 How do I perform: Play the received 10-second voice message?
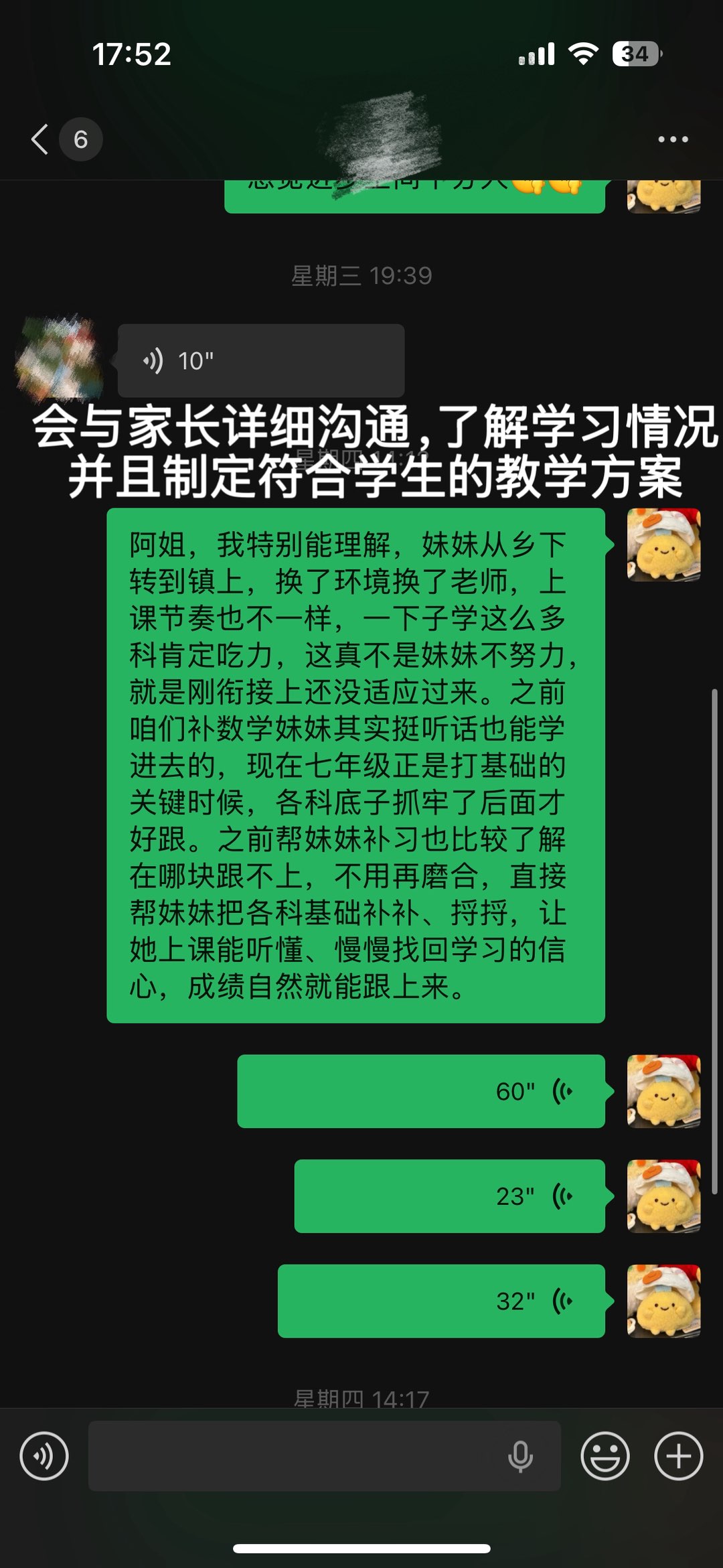tap(261, 361)
